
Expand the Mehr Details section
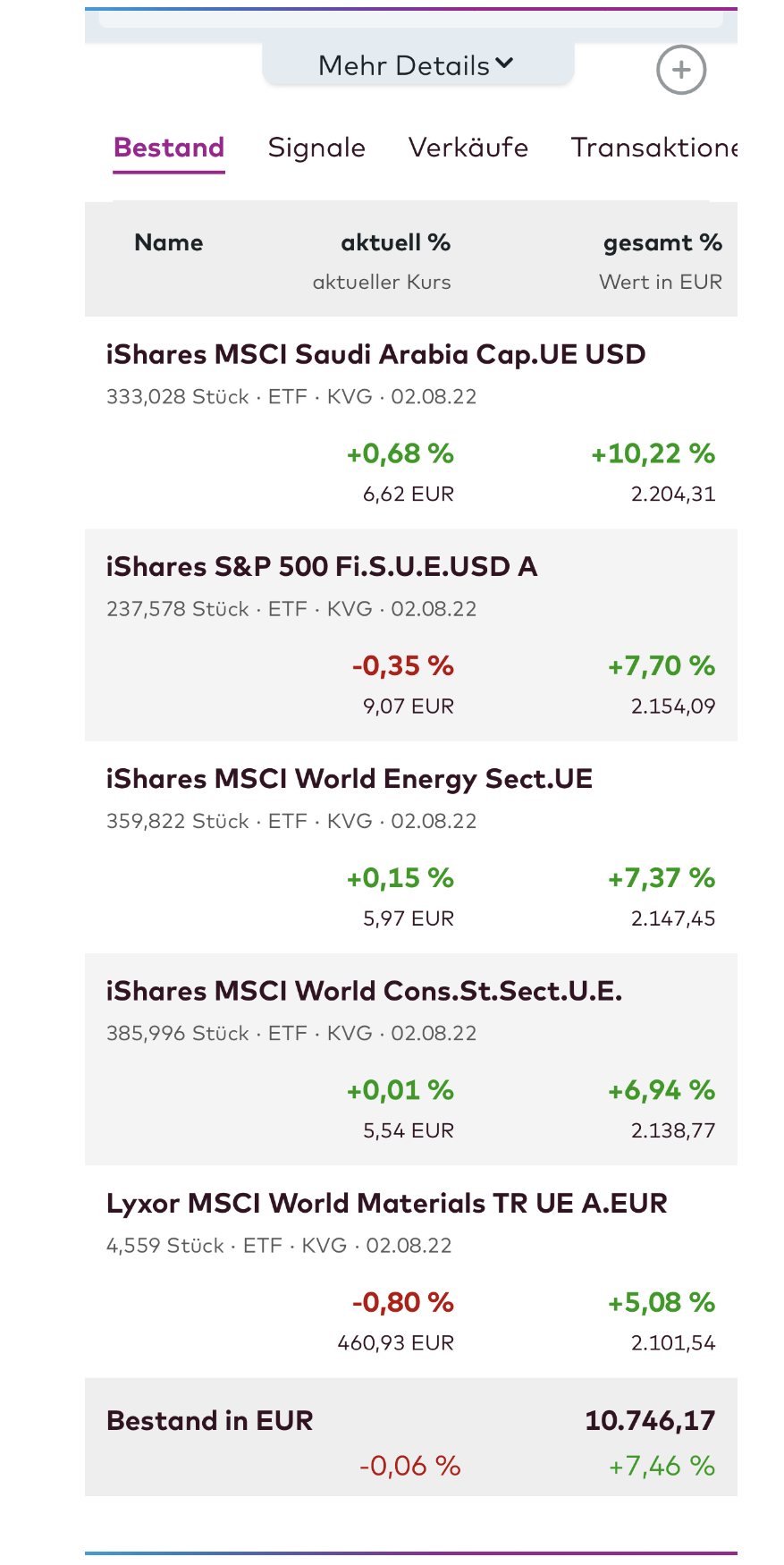(x=417, y=65)
